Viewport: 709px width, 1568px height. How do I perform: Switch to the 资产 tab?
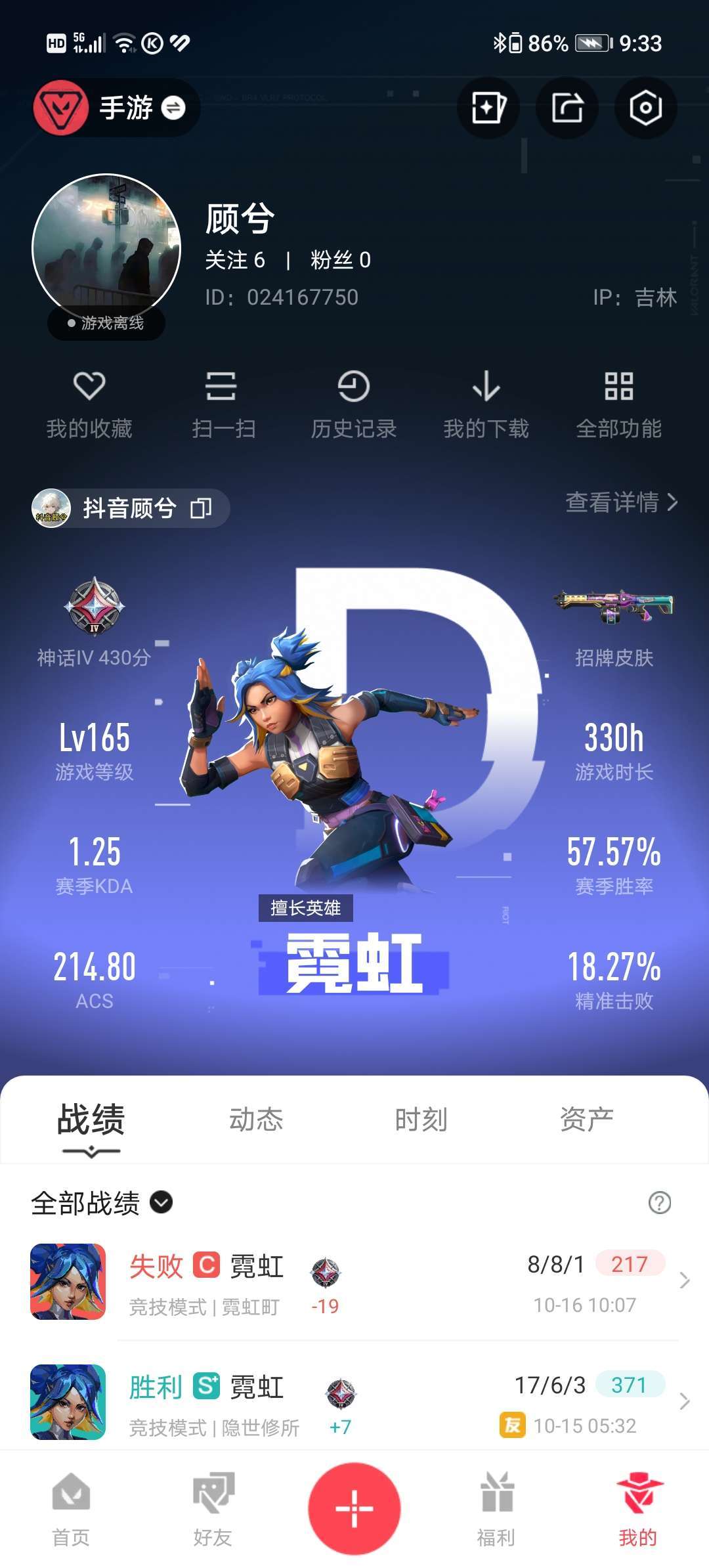(x=587, y=1120)
